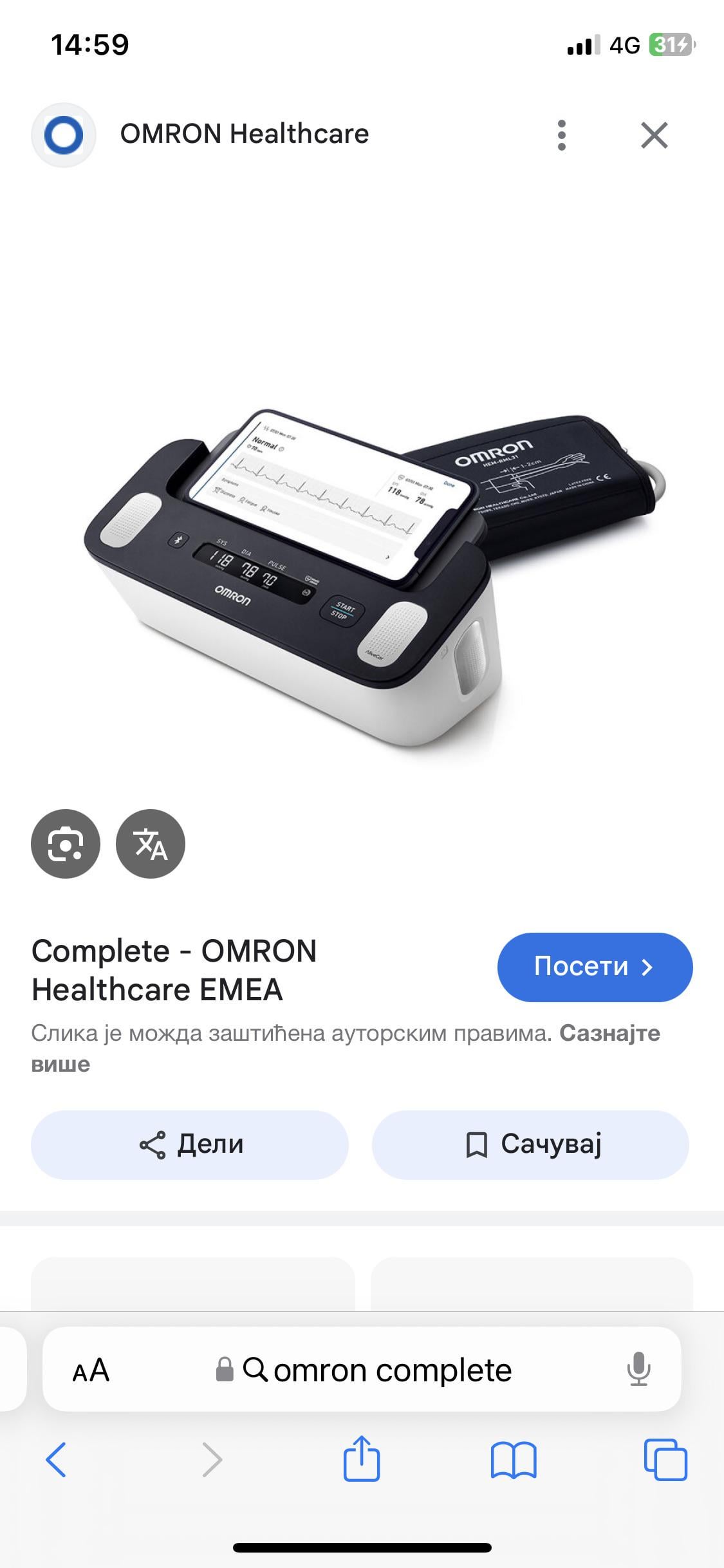Open the Complete - OMRON Healthcare EMEA title
Image resolution: width=724 pixels, height=1568 pixels.
[x=174, y=970]
